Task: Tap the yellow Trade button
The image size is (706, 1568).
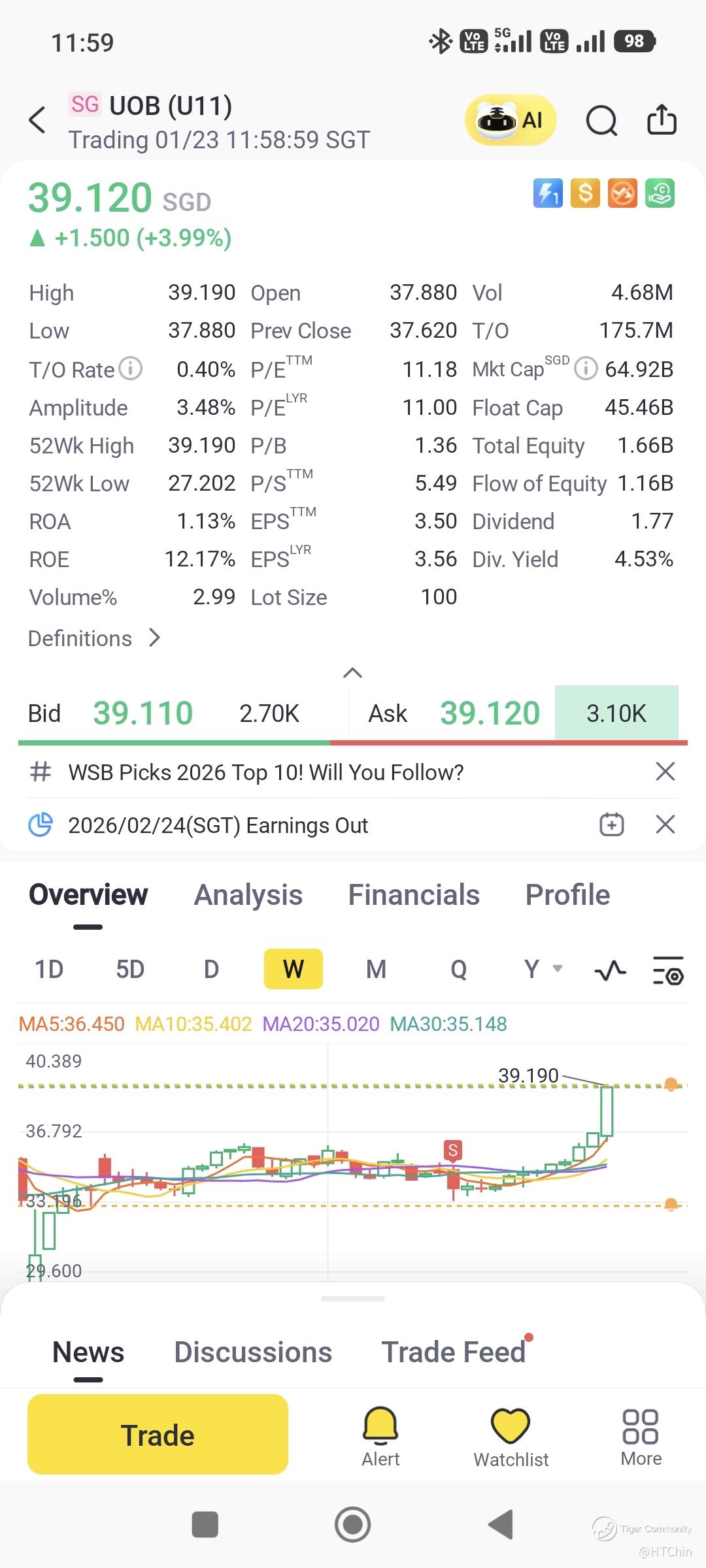Action: pyautogui.click(x=158, y=1435)
